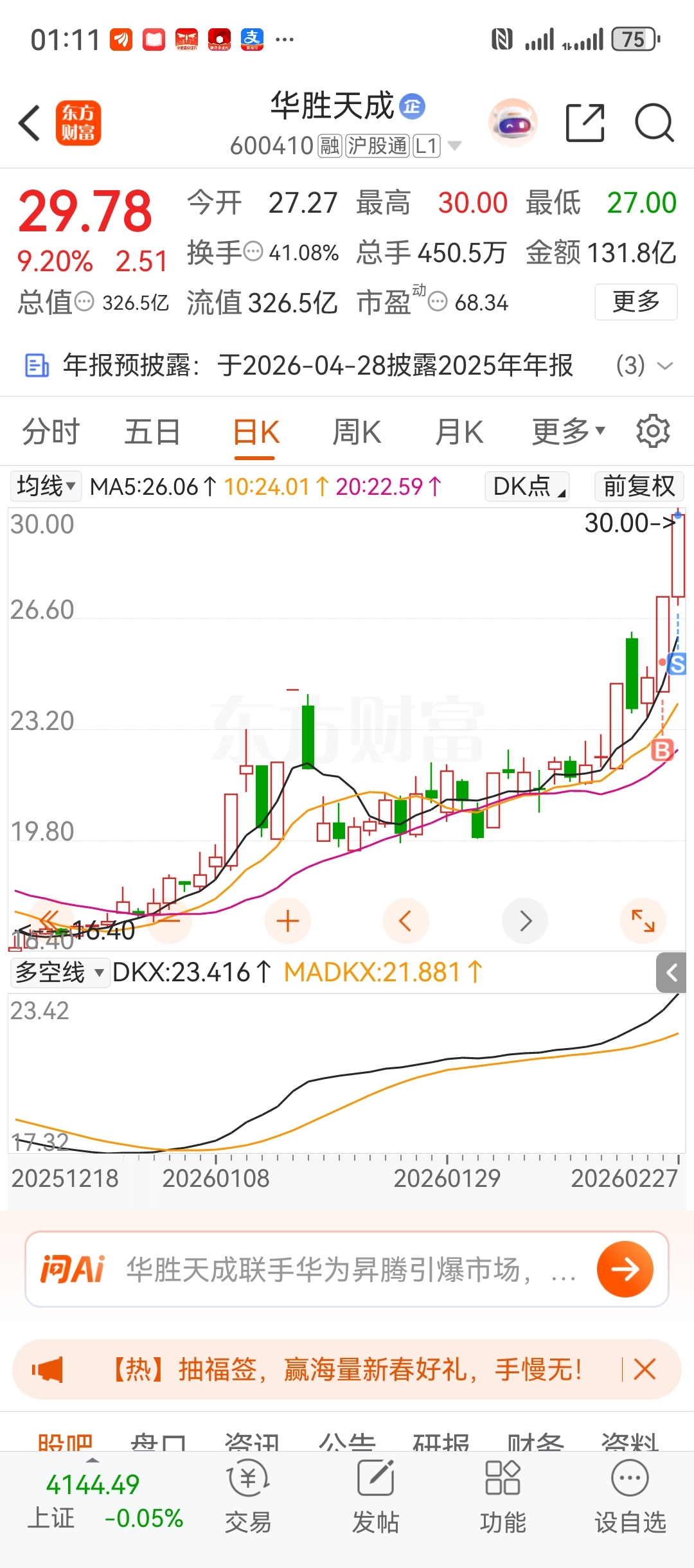Zoom in chart with plus button
This screenshot has width=694, height=1568.
287,921
